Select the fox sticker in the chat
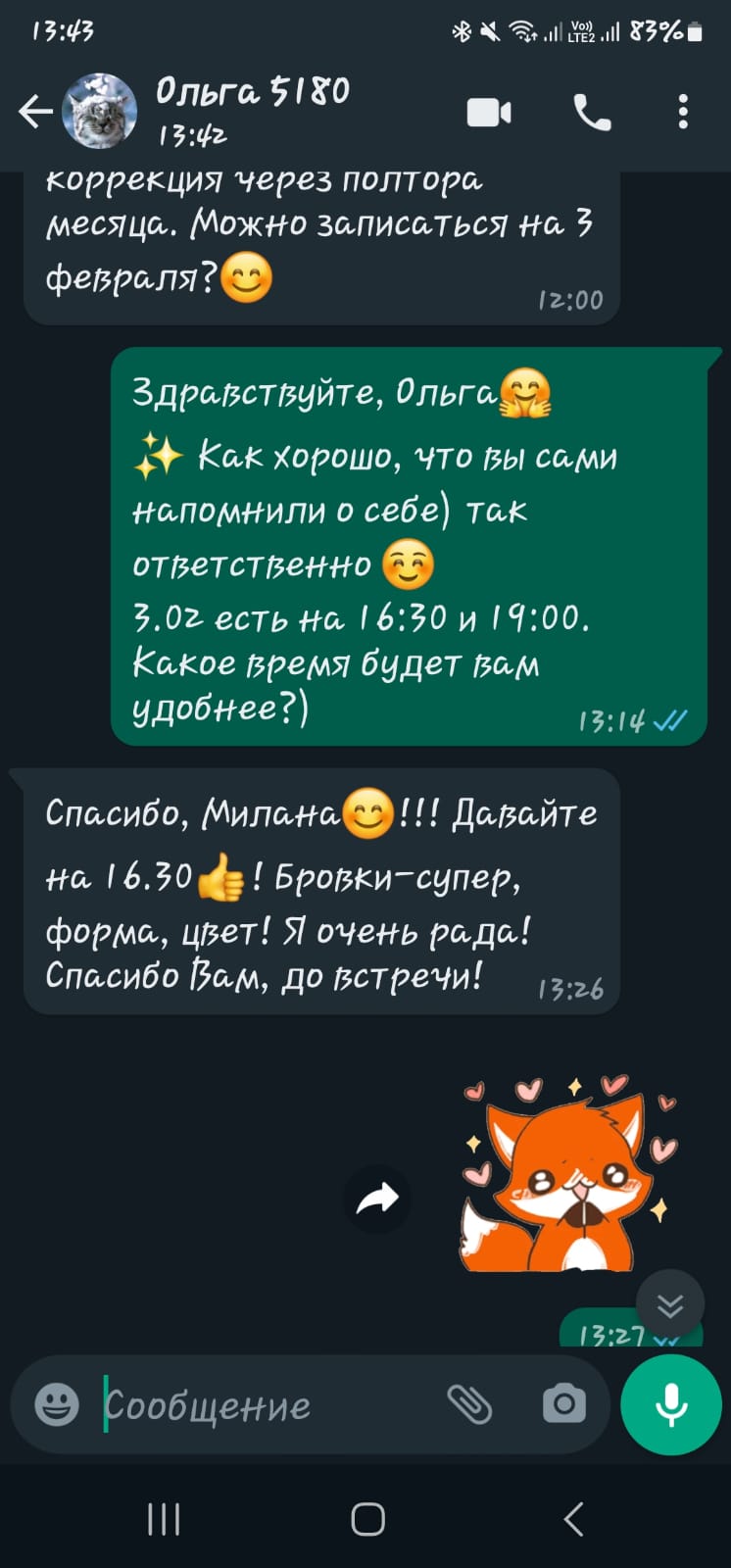The image size is (731, 1568). pyautogui.click(x=568, y=1176)
